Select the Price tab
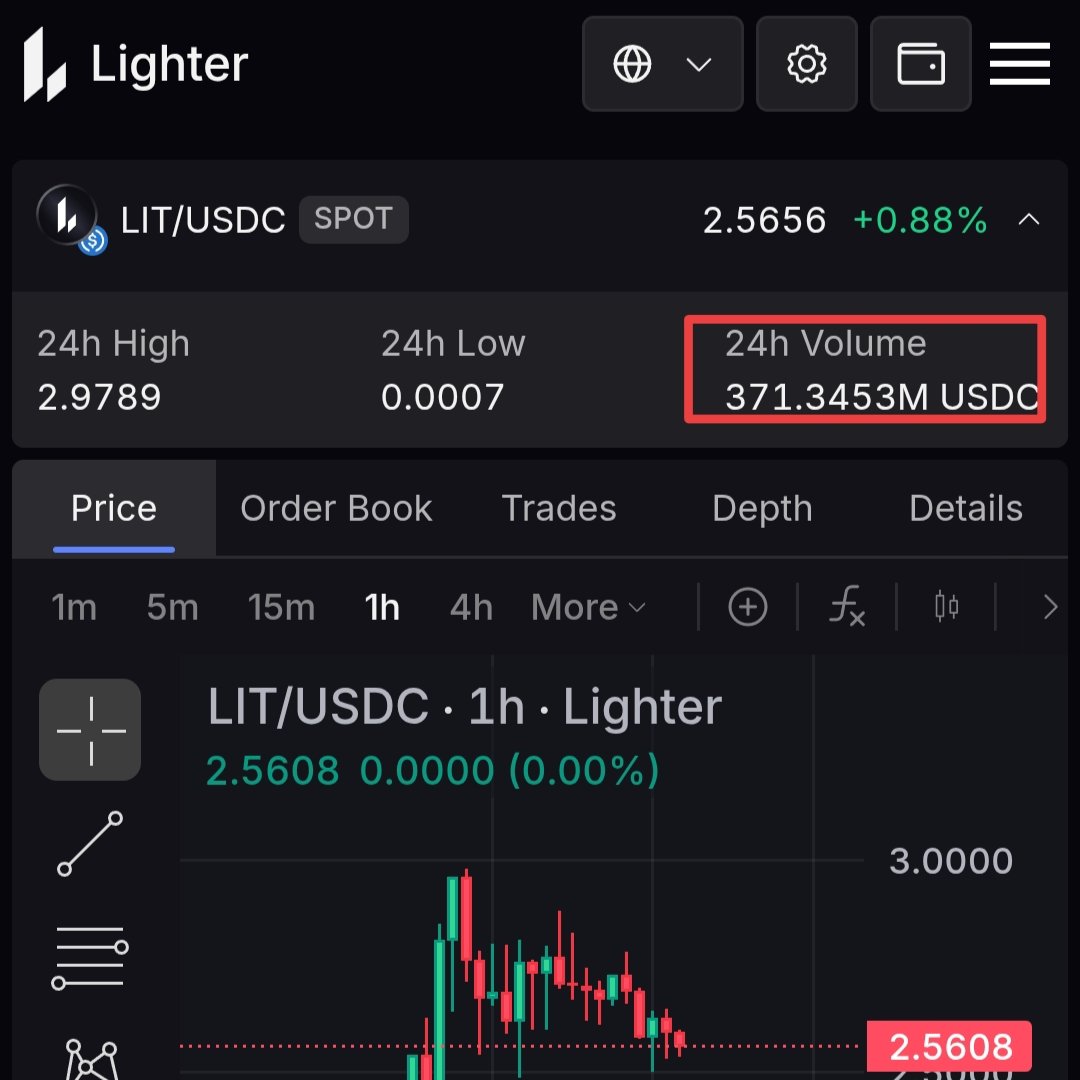Viewport: 1080px width, 1080px height. [x=114, y=509]
